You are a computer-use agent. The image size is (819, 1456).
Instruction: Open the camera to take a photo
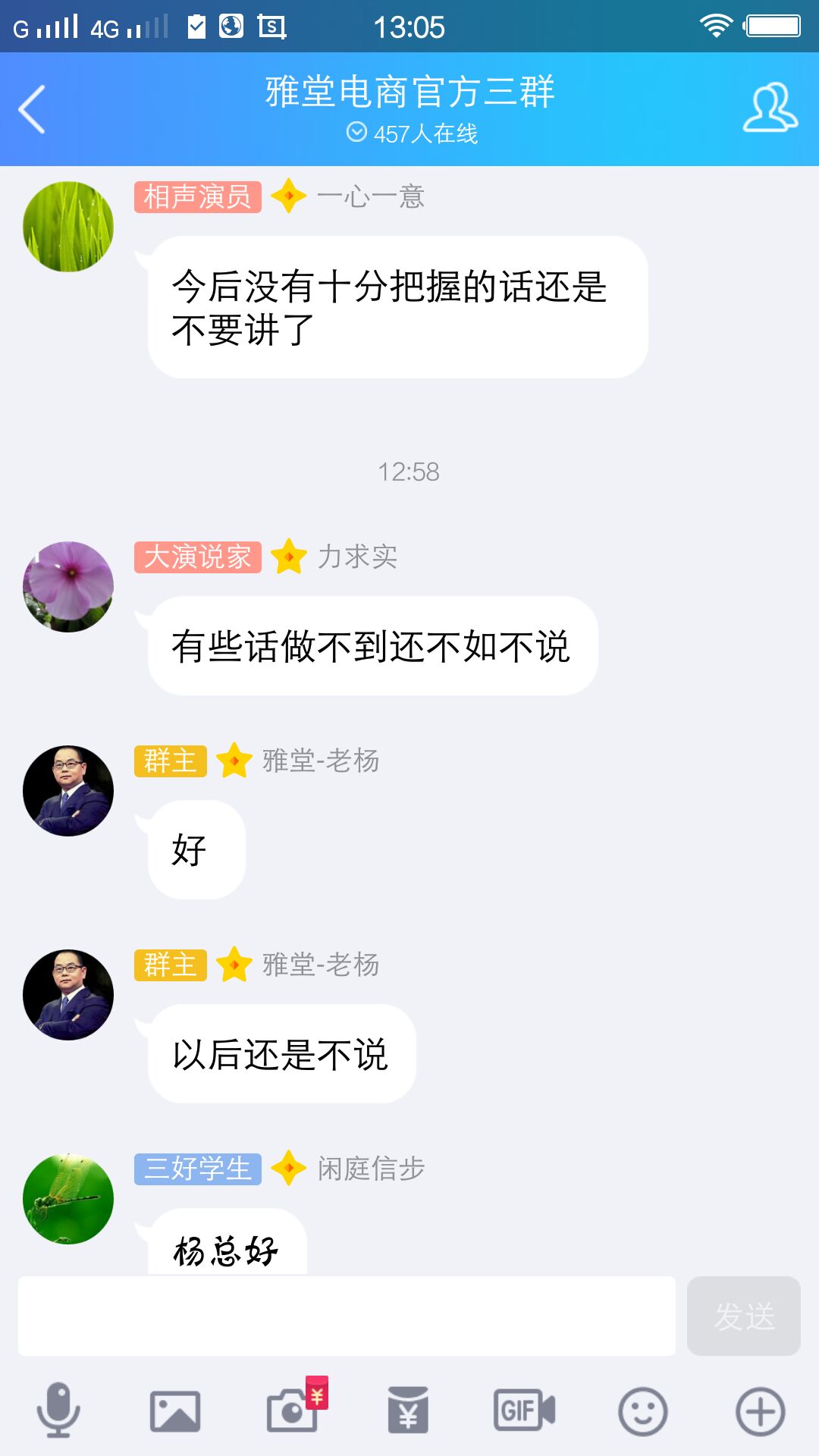[293, 1411]
